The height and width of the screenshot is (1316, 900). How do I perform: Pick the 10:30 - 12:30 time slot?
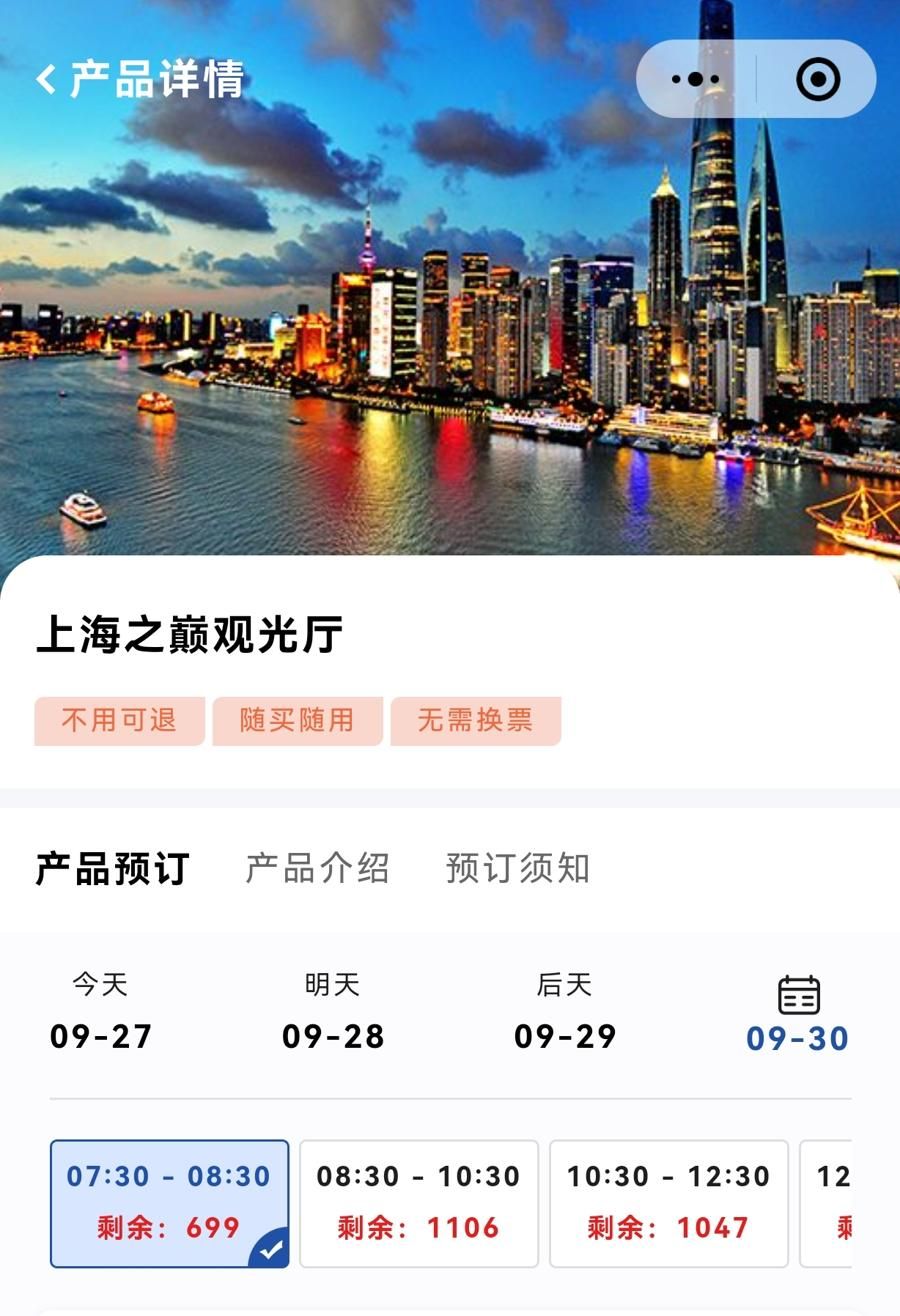pyautogui.click(x=668, y=1203)
